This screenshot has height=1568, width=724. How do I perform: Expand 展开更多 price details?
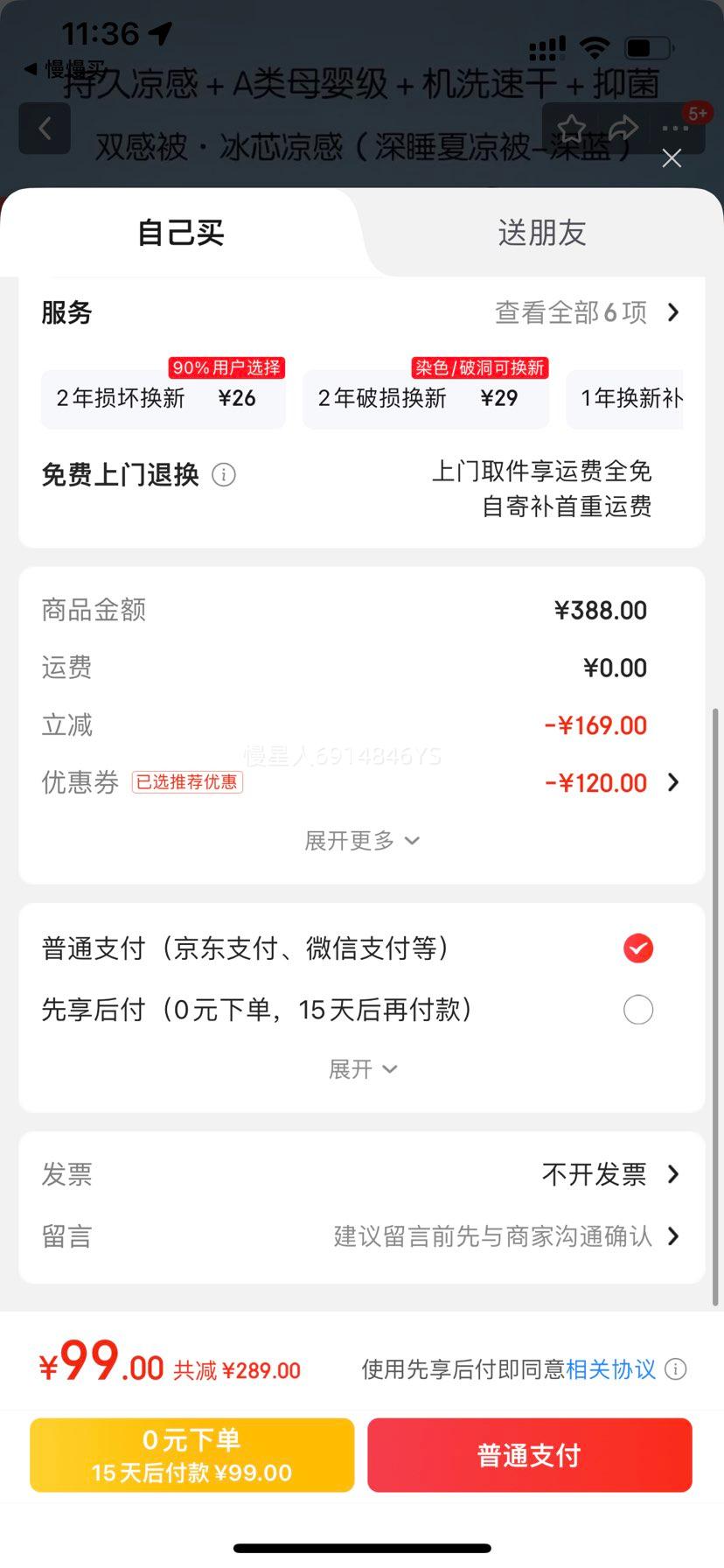pyautogui.click(x=361, y=841)
